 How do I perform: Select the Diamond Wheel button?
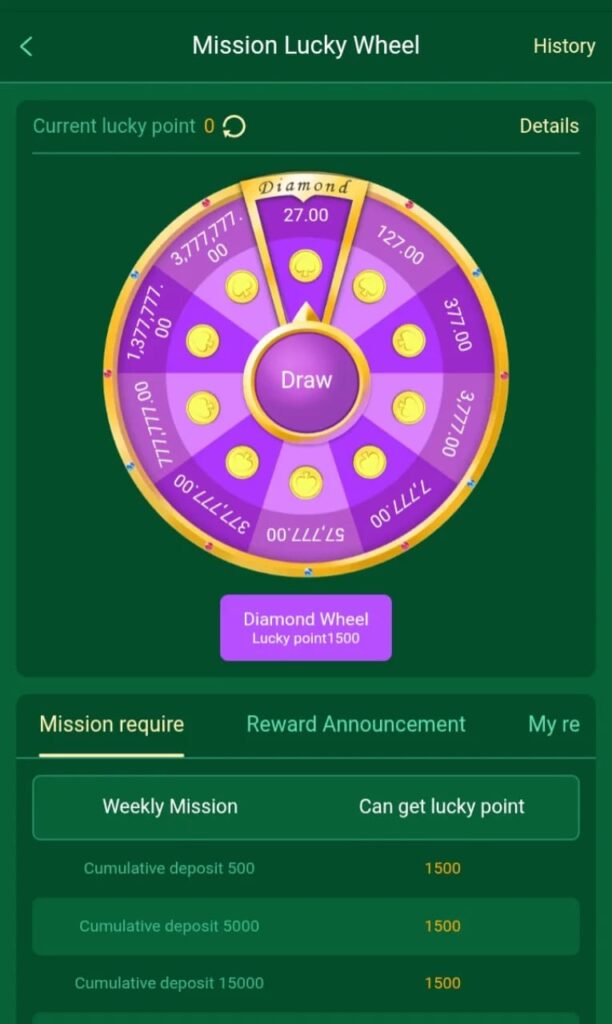point(306,628)
